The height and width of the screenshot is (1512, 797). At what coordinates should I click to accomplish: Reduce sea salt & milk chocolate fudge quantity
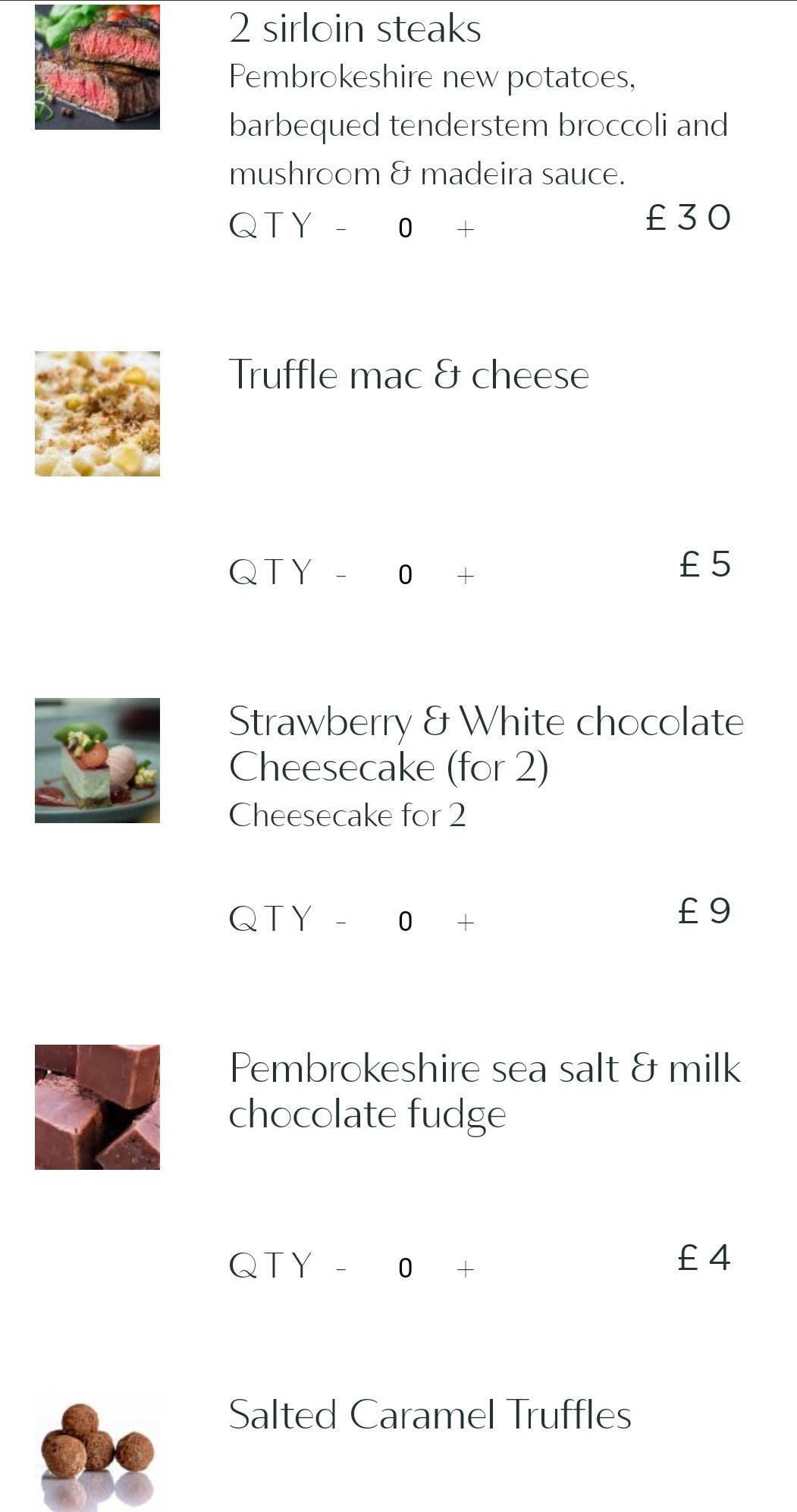341,1268
